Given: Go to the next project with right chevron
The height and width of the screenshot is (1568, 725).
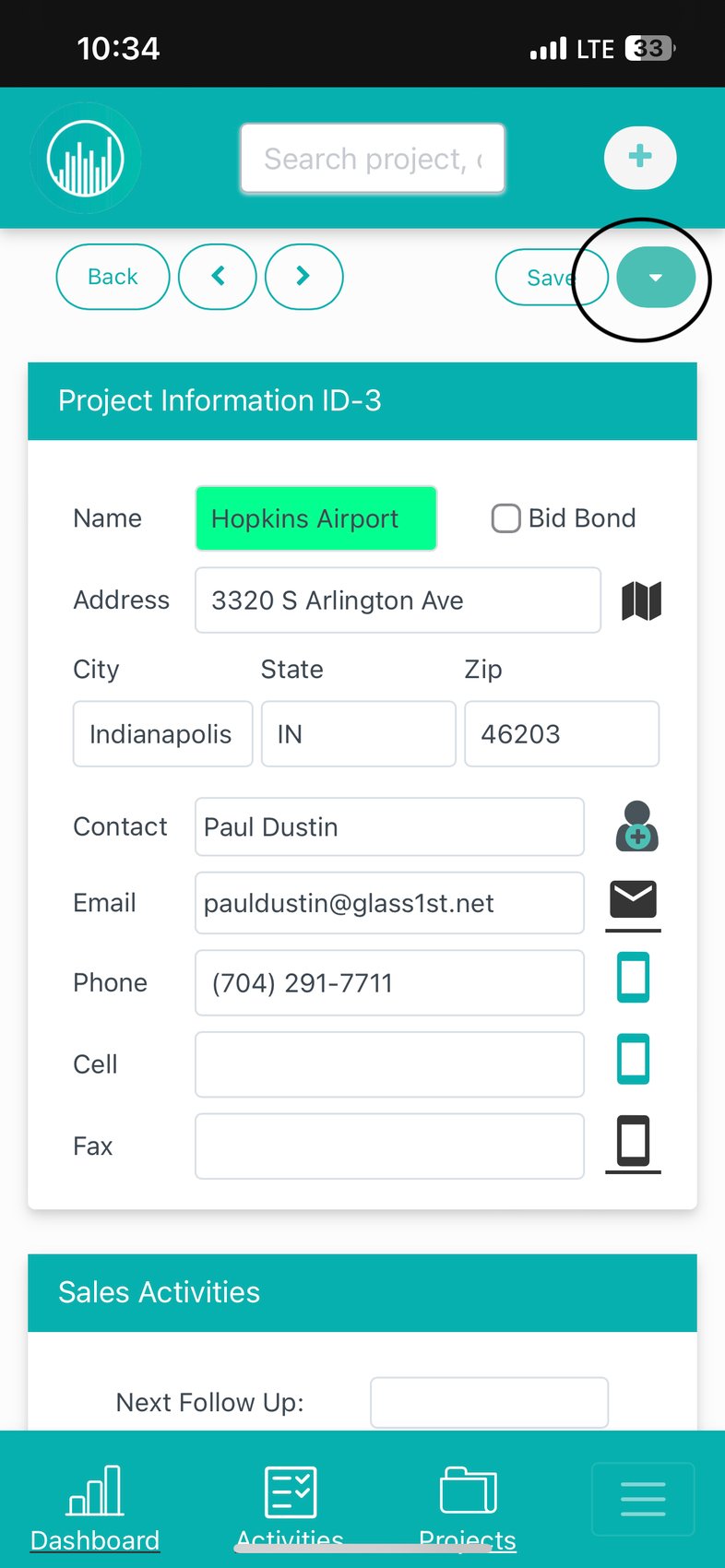Looking at the screenshot, I should click(x=304, y=277).
